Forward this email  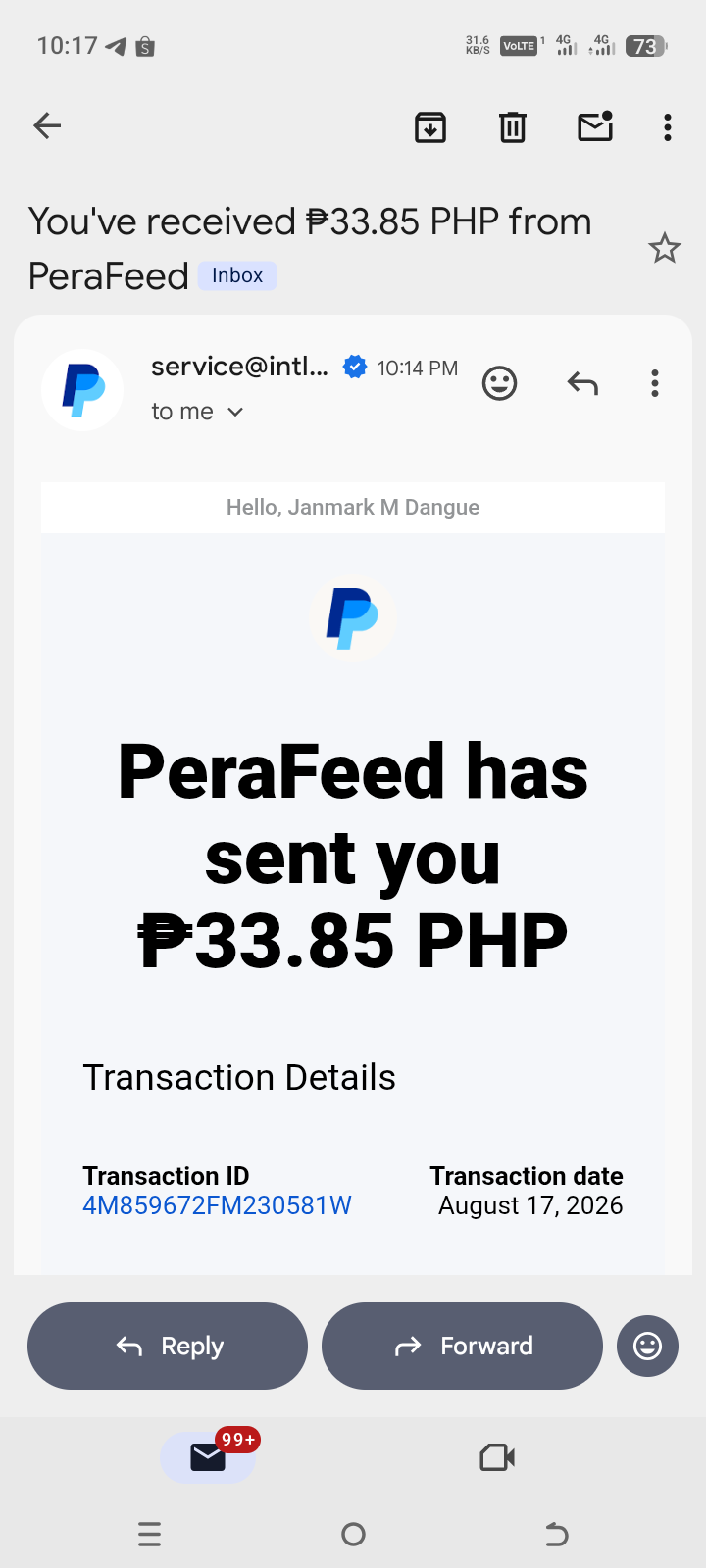pos(462,1346)
